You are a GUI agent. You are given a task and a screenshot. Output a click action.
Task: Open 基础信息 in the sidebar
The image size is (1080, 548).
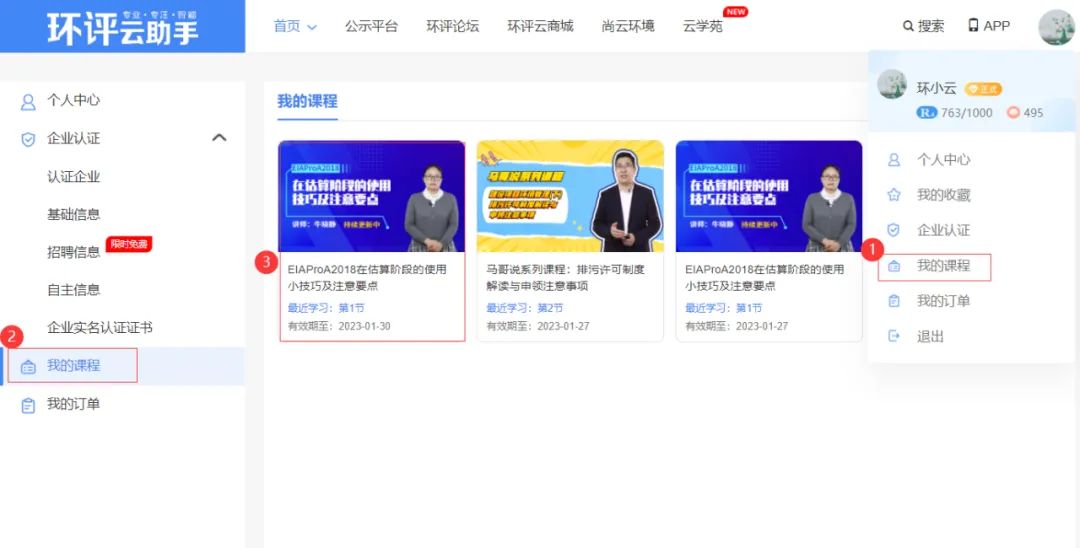tap(74, 215)
